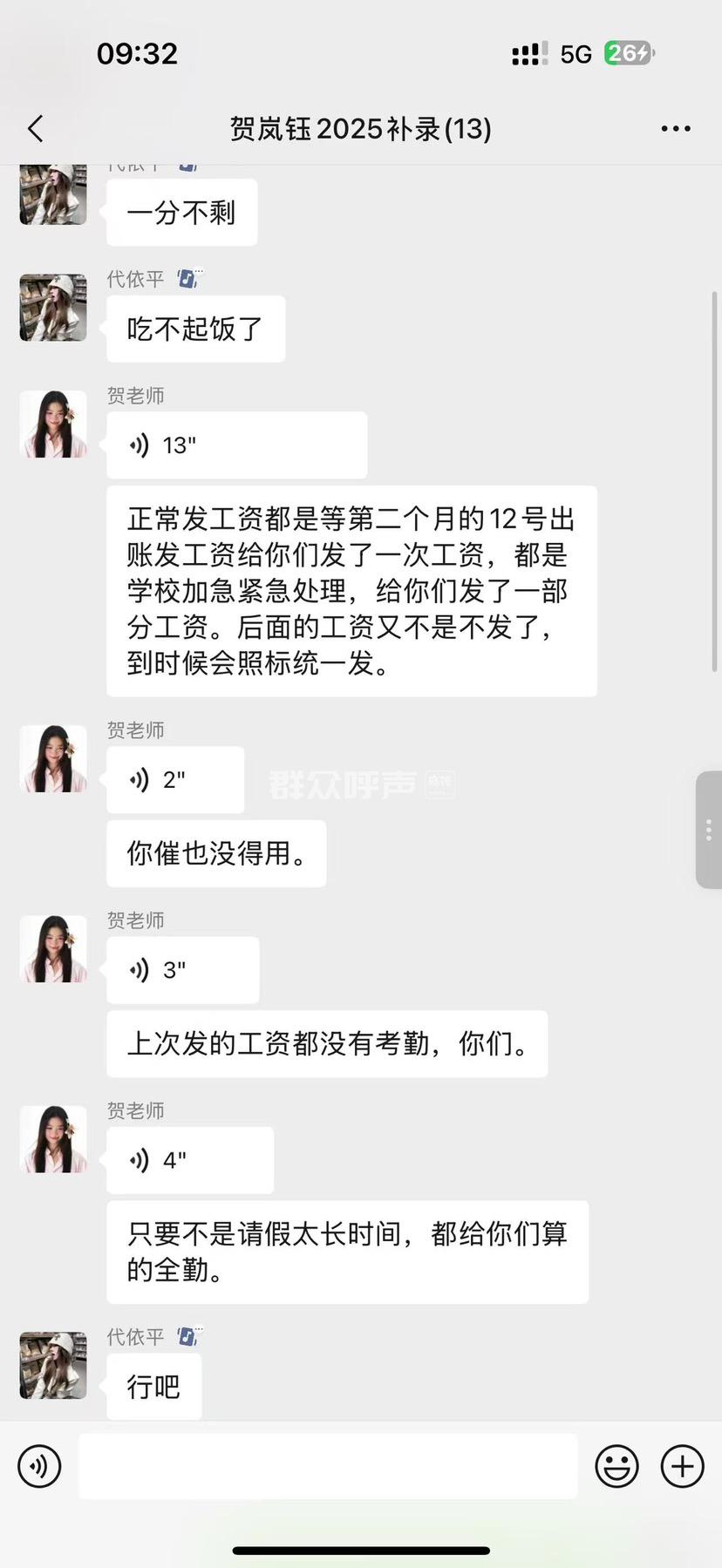The height and width of the screenshot is (1568, 722).
Task: Go back from the group chat
Action: [x=36, y=129]
